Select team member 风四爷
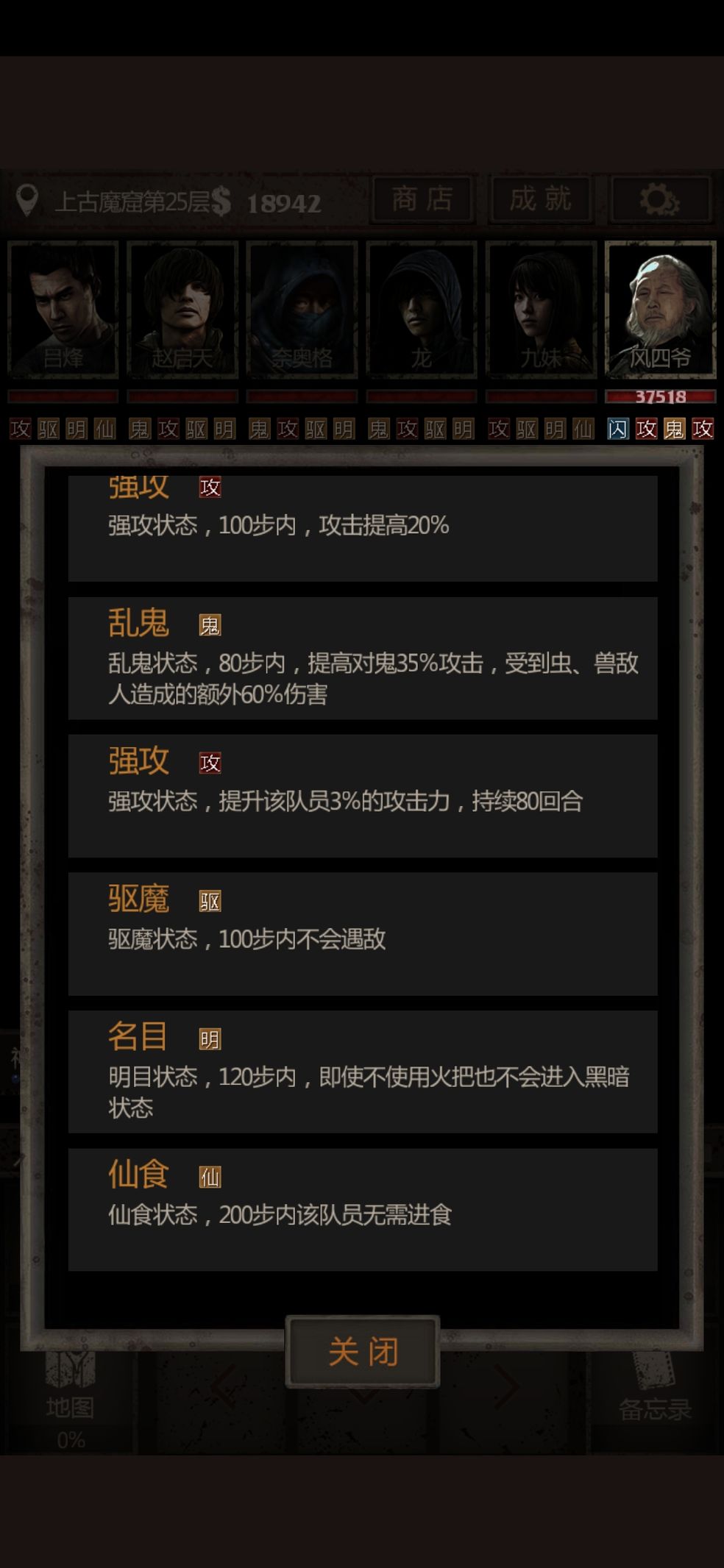Image resolution: width=724 pixels, height=1568 pixels. (x=660, y=310)
